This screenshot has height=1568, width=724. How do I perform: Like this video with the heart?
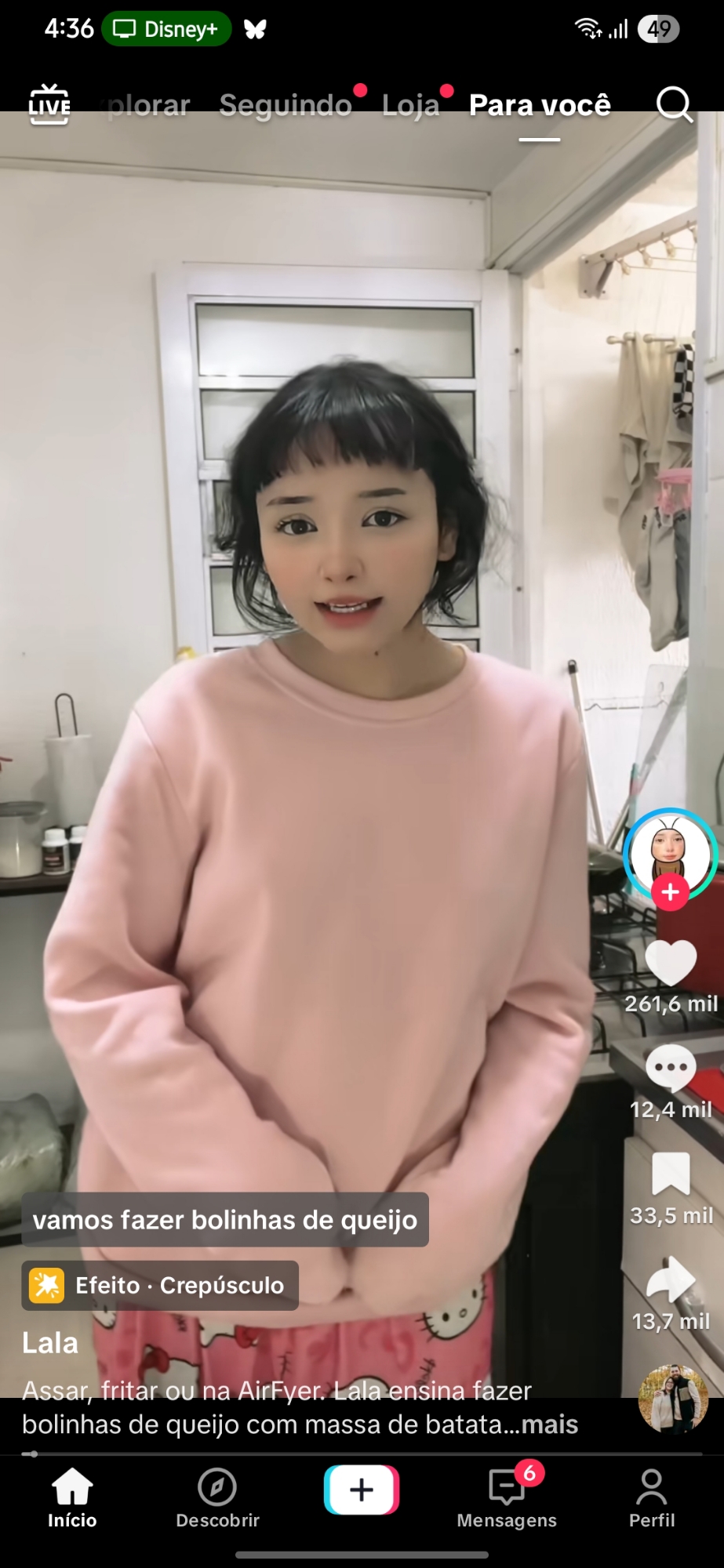point(671,962)
